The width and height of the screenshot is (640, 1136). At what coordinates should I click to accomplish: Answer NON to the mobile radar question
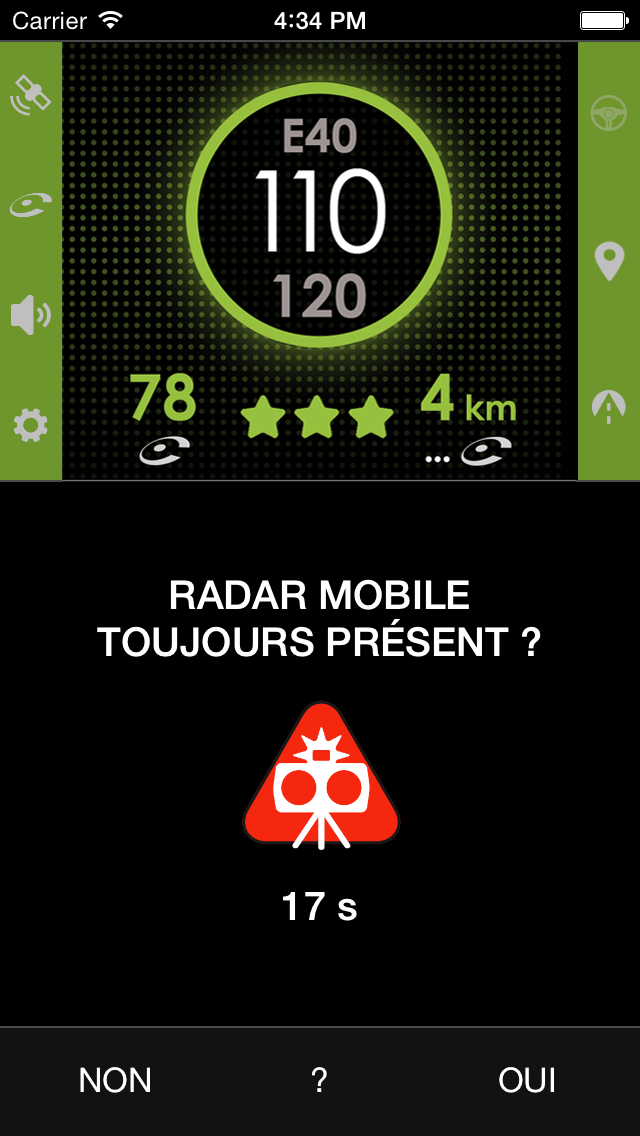pyautogui.click(x=115, y=1081)
